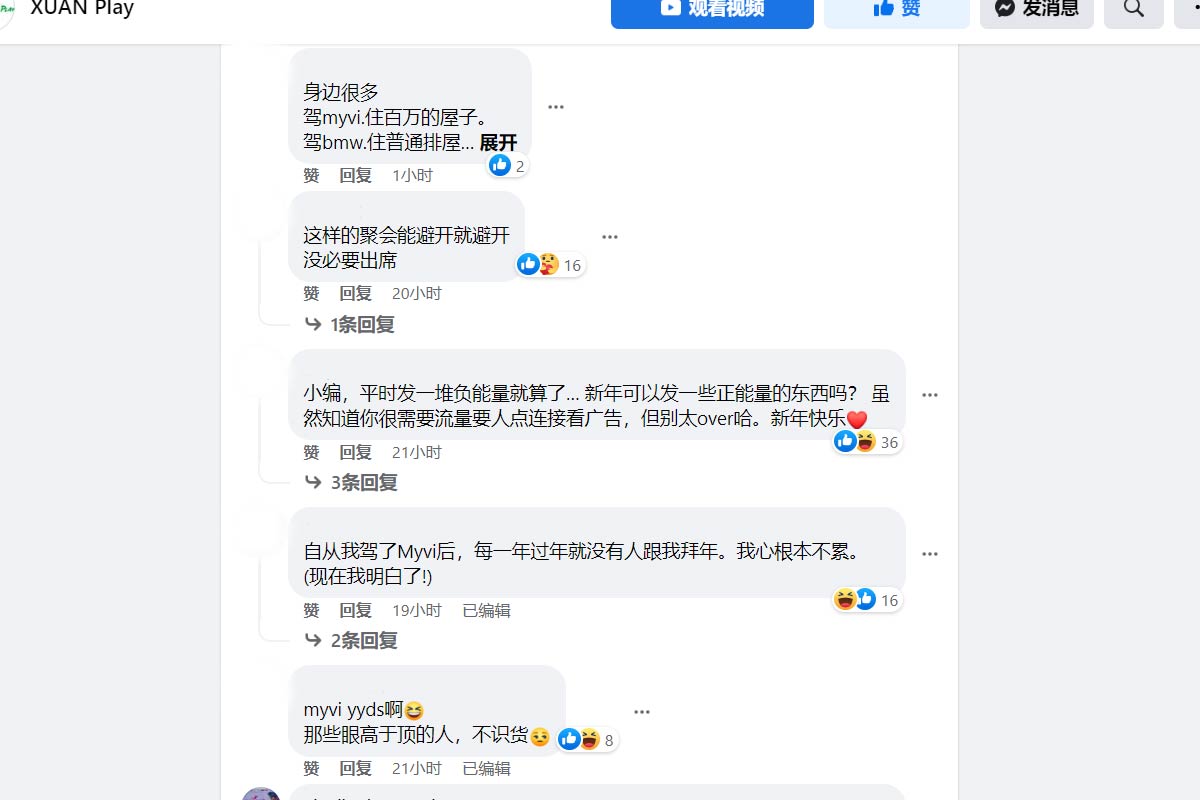Tap the 观看视频 (watch video) button
This screenshot has width=1200, height=800.
[712, 9]
